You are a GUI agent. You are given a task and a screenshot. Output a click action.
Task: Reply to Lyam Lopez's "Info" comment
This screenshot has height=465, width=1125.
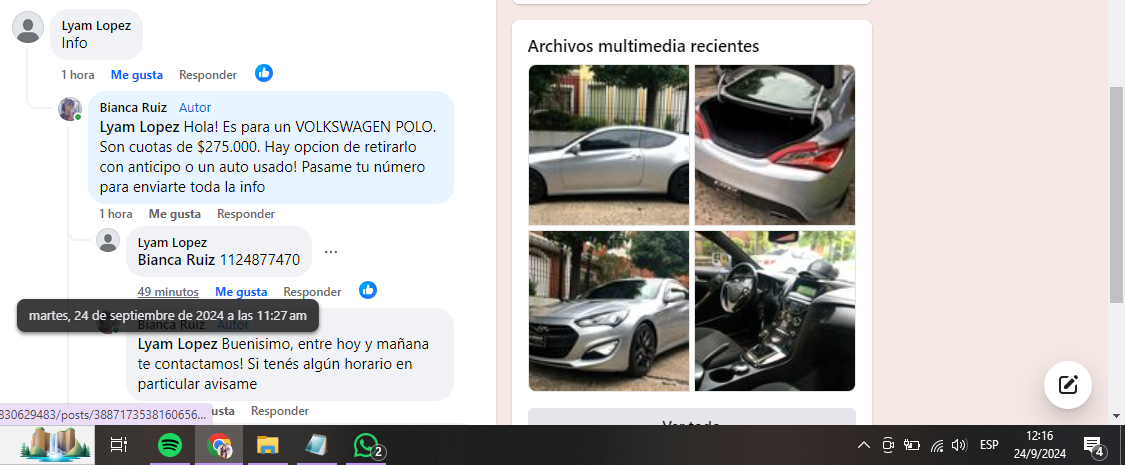click(x=207, y=75)
